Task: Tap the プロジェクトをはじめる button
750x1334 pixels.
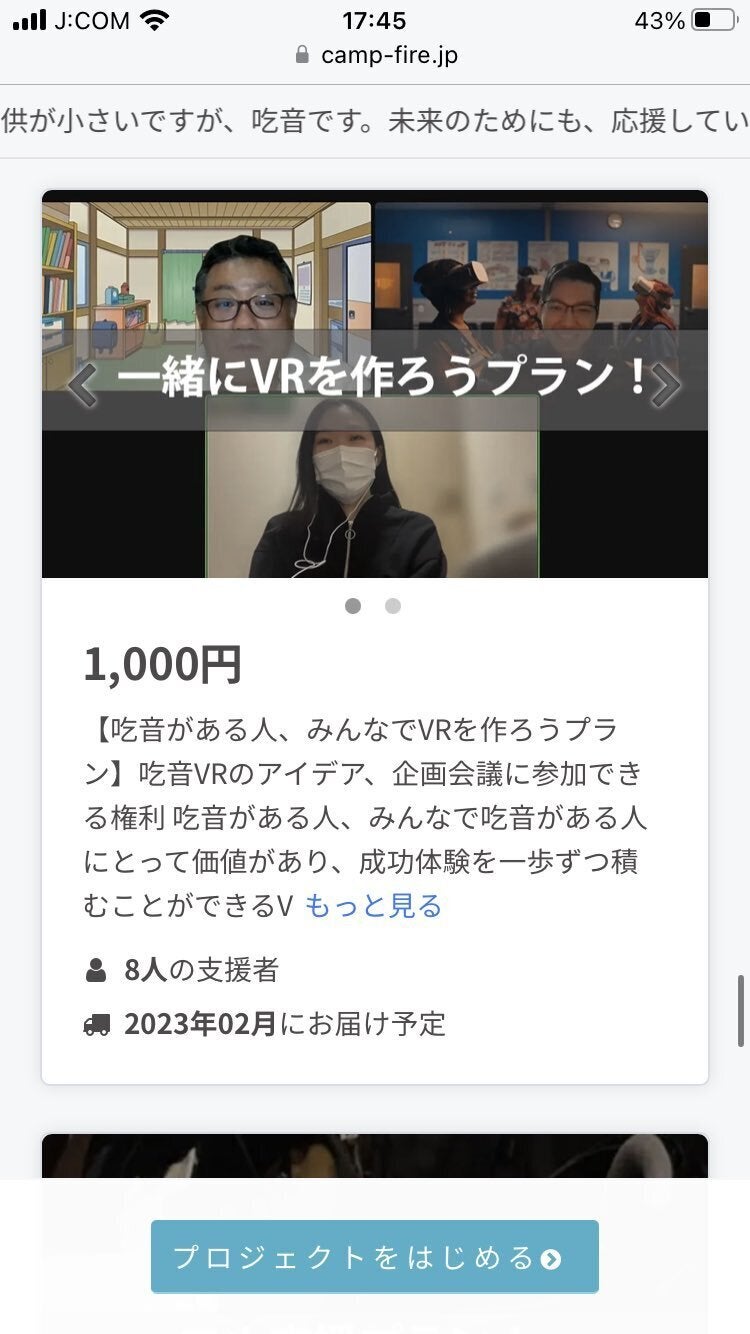Action: tap(375, 1257)
